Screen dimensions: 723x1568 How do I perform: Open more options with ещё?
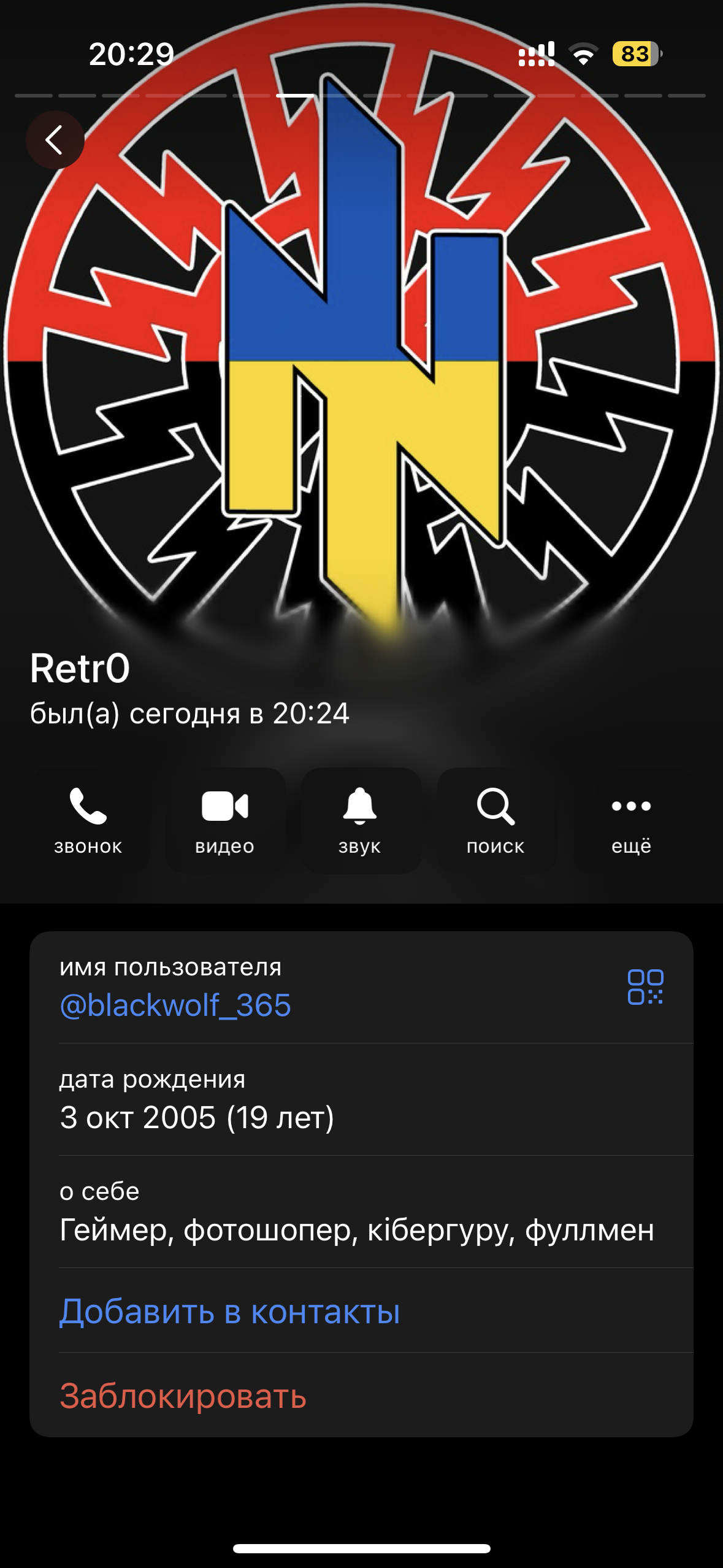632,820
